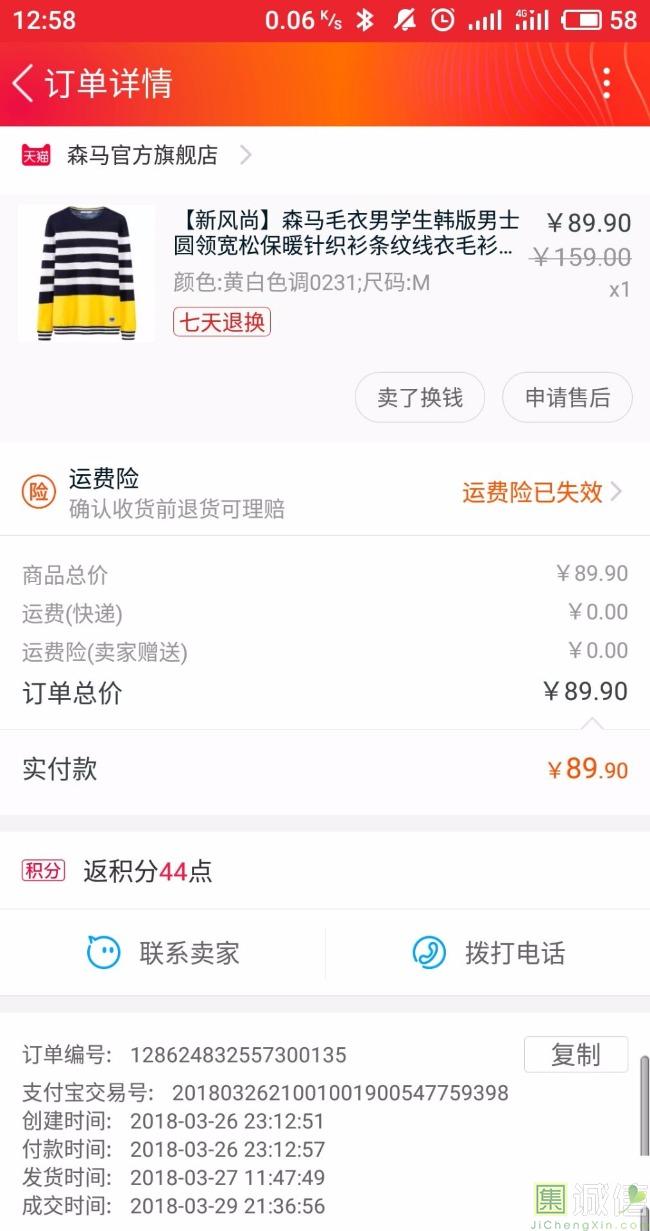Open the 森马官方旗舰店 store page

(142, 156)
